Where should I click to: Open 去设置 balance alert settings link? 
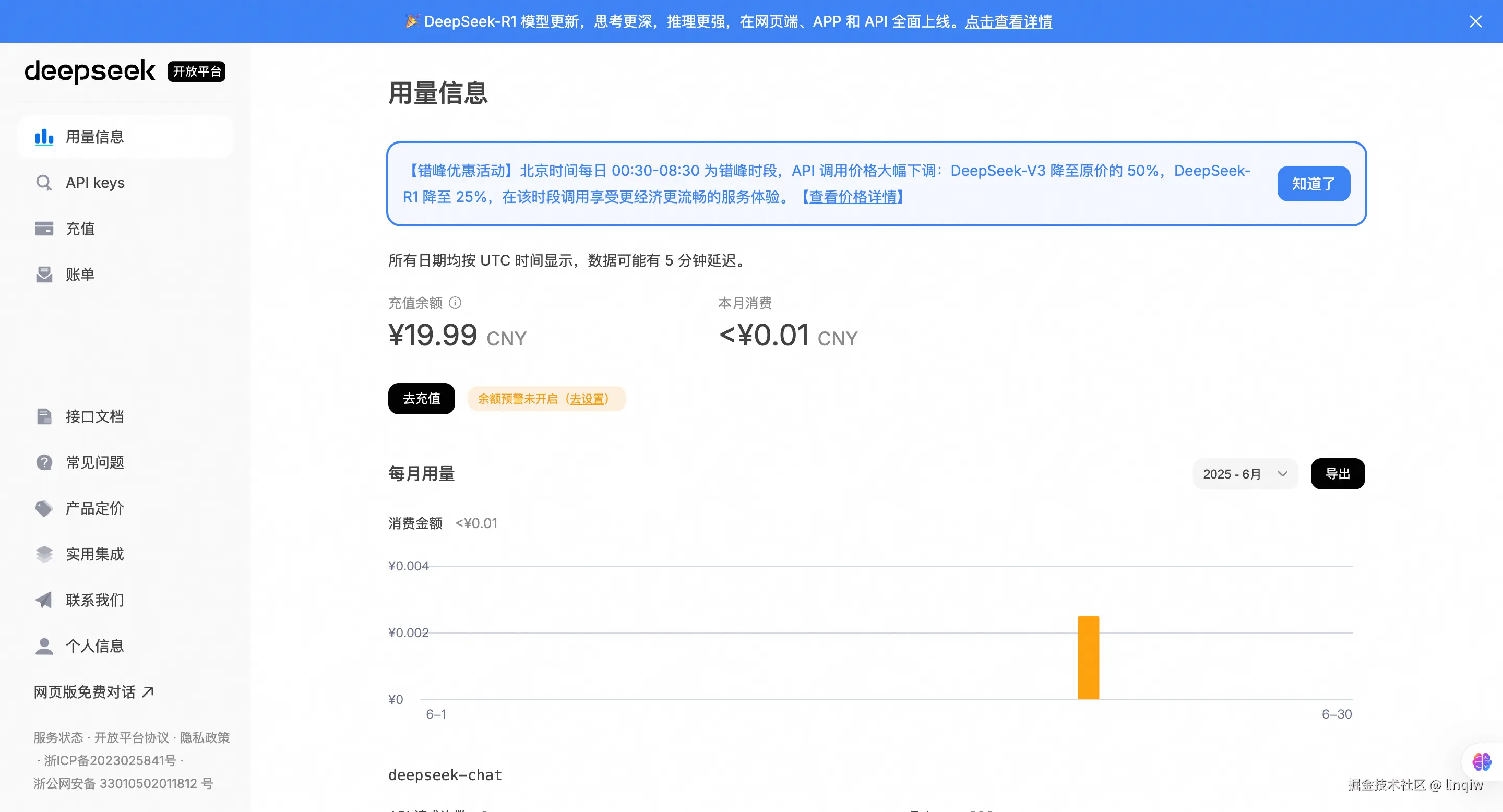pos(588,399)
